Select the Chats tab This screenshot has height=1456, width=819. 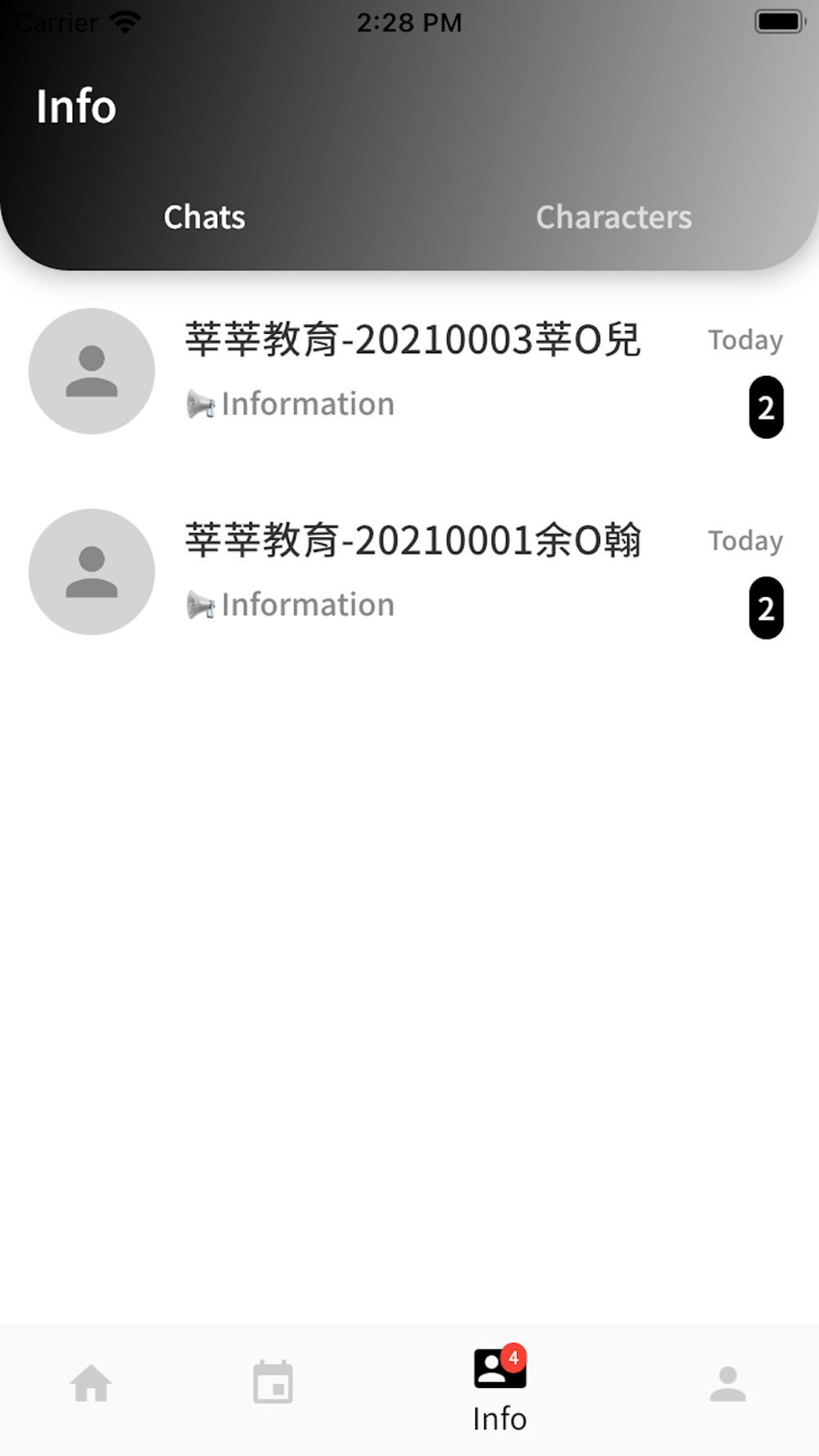coord(204,217)
